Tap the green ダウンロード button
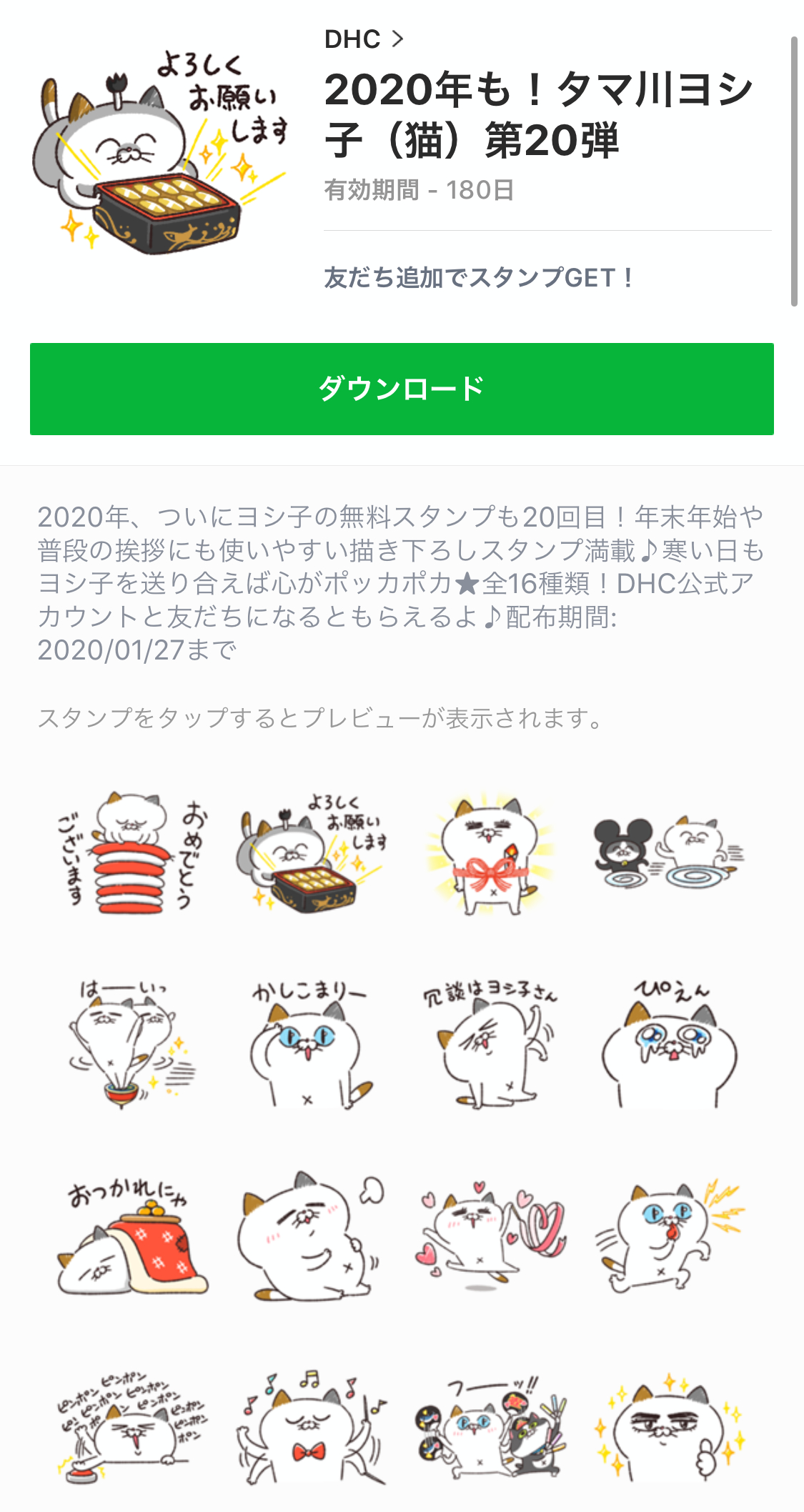 402,389
